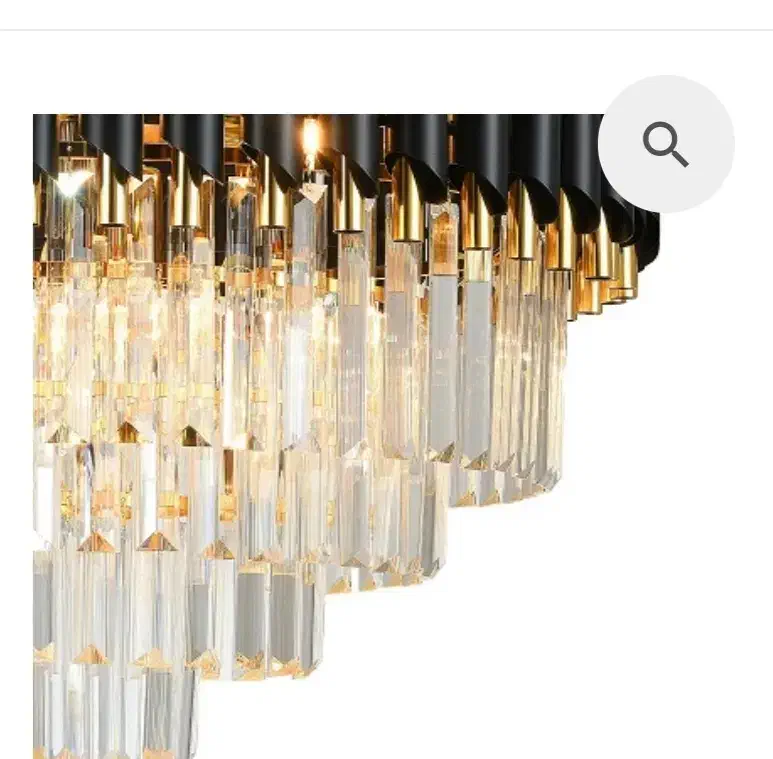Tap the magnifier icon to zoom the image
Screen dimensions: 773x759
(666, 144)
